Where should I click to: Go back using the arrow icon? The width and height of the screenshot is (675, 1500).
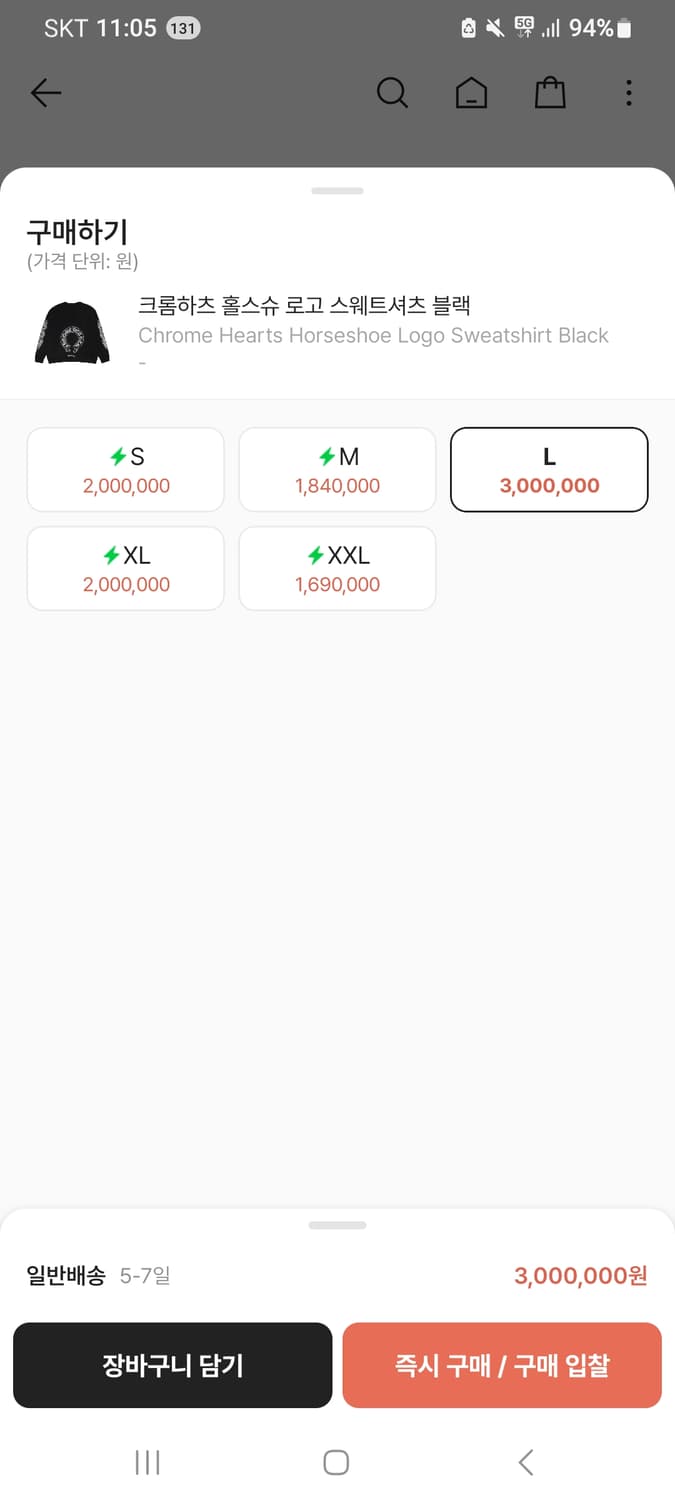[x=46, y=93]
